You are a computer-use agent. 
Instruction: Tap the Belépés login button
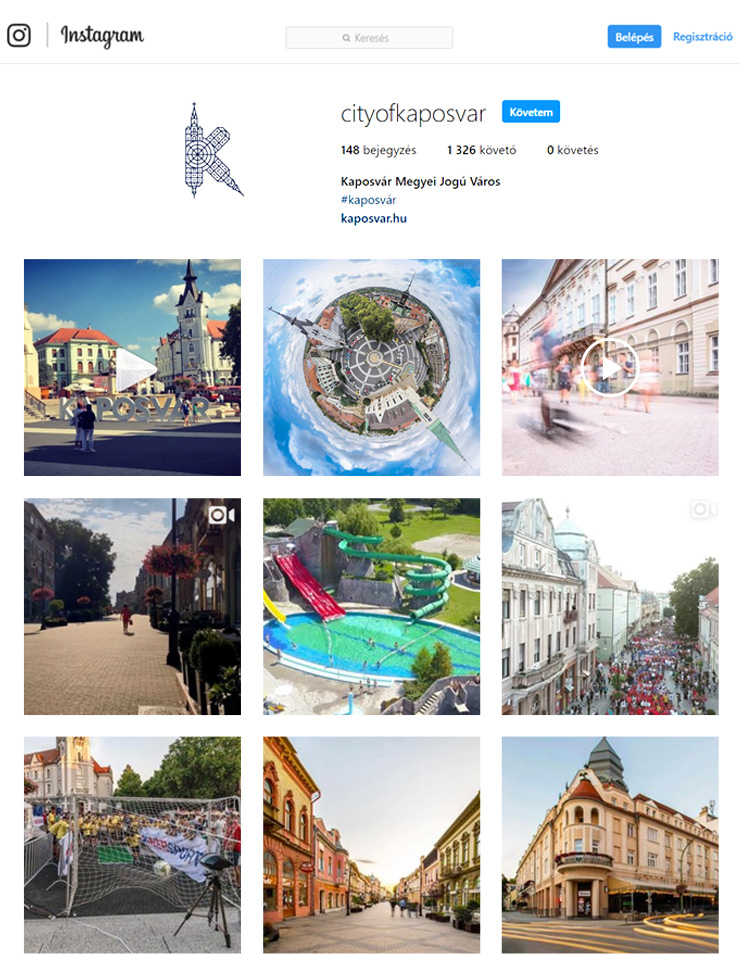(634, 37)
